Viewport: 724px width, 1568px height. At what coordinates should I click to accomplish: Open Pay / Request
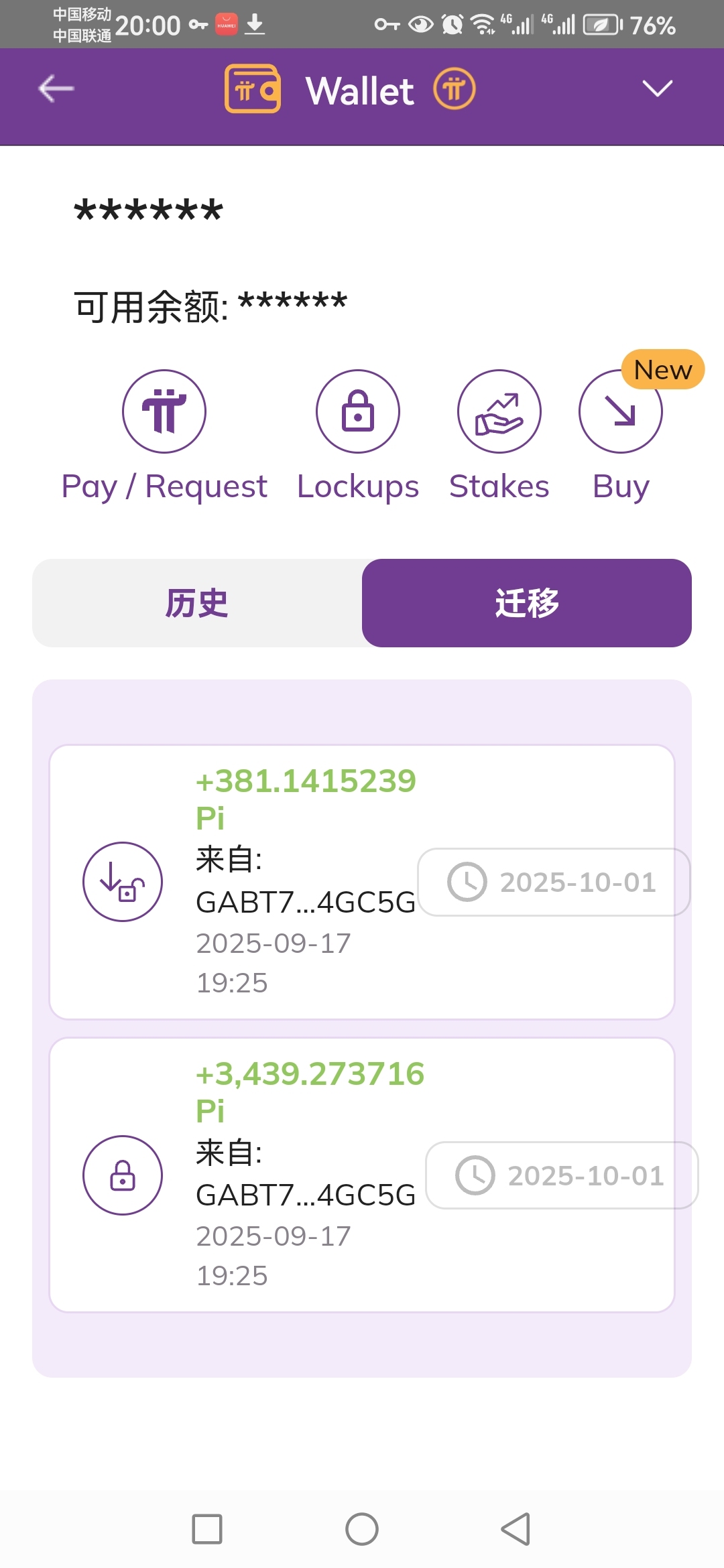[164, 411]
